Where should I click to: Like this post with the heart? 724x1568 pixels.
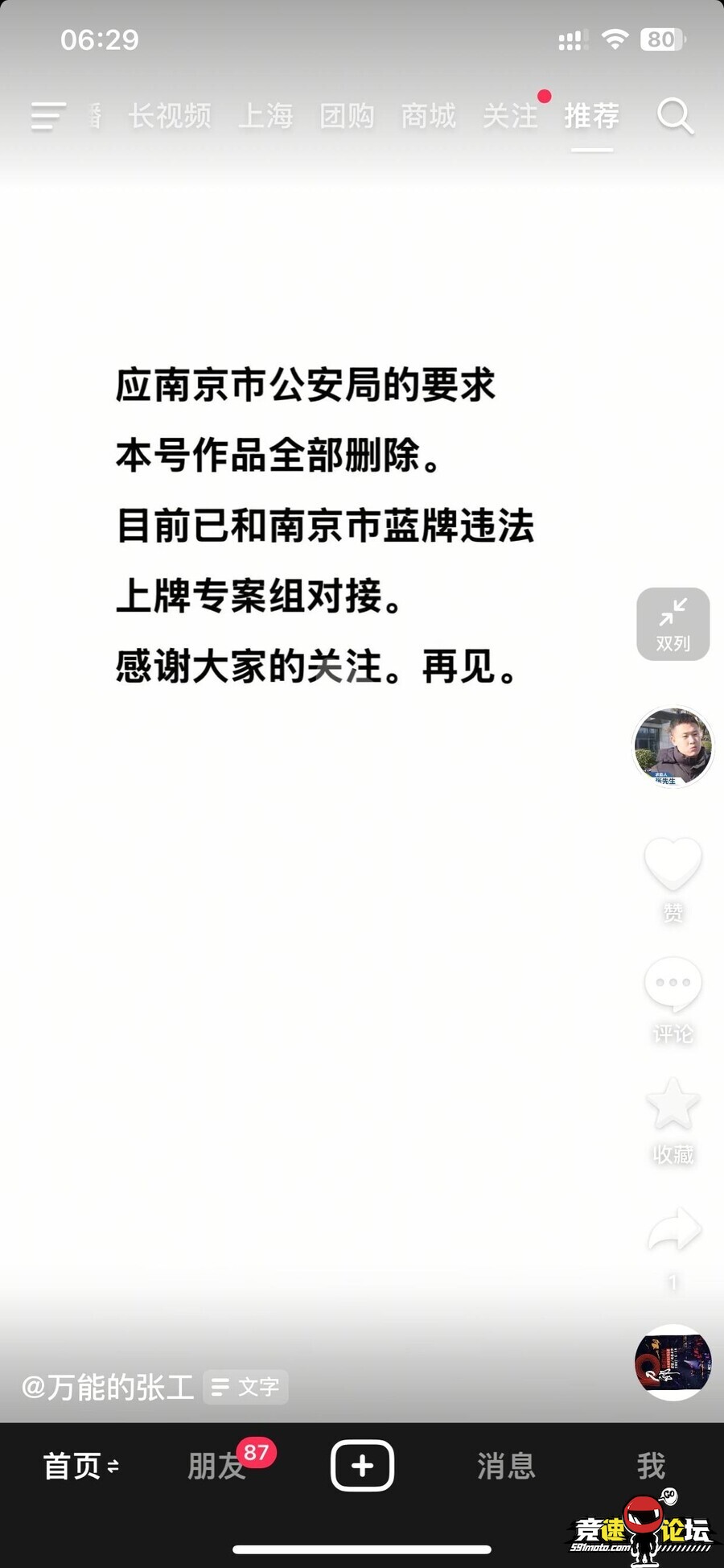(x=673, y=865)
